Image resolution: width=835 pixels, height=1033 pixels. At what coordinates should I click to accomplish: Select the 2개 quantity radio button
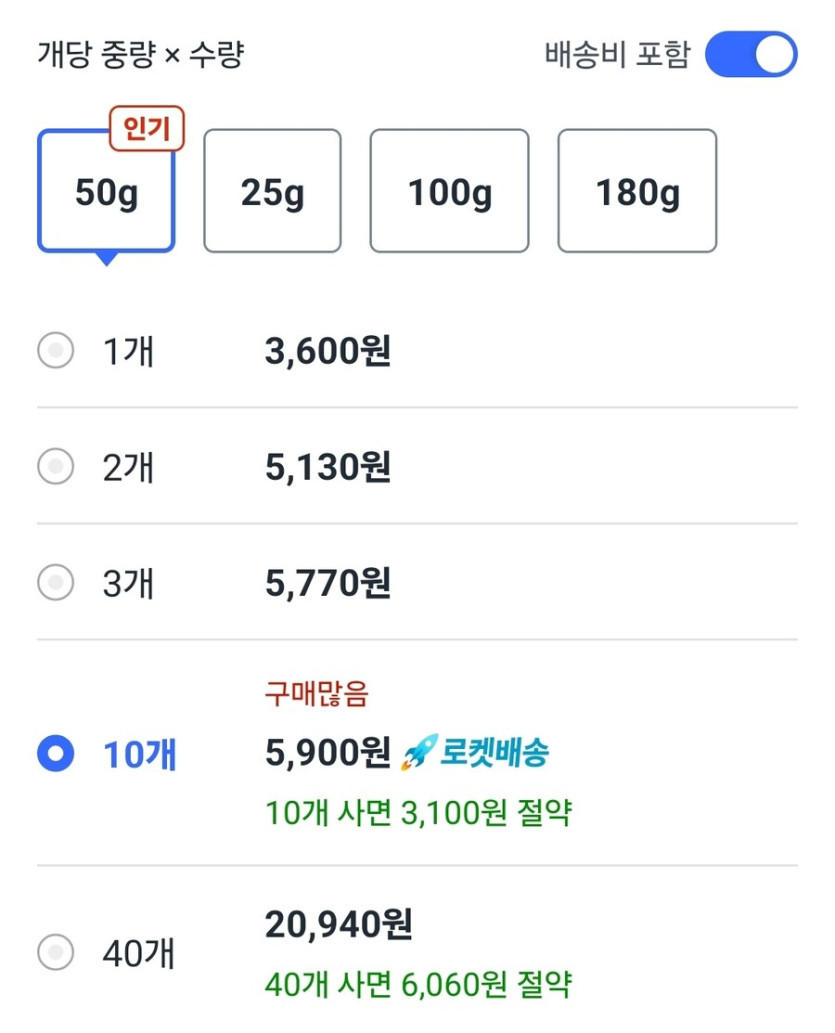[57, 466]
